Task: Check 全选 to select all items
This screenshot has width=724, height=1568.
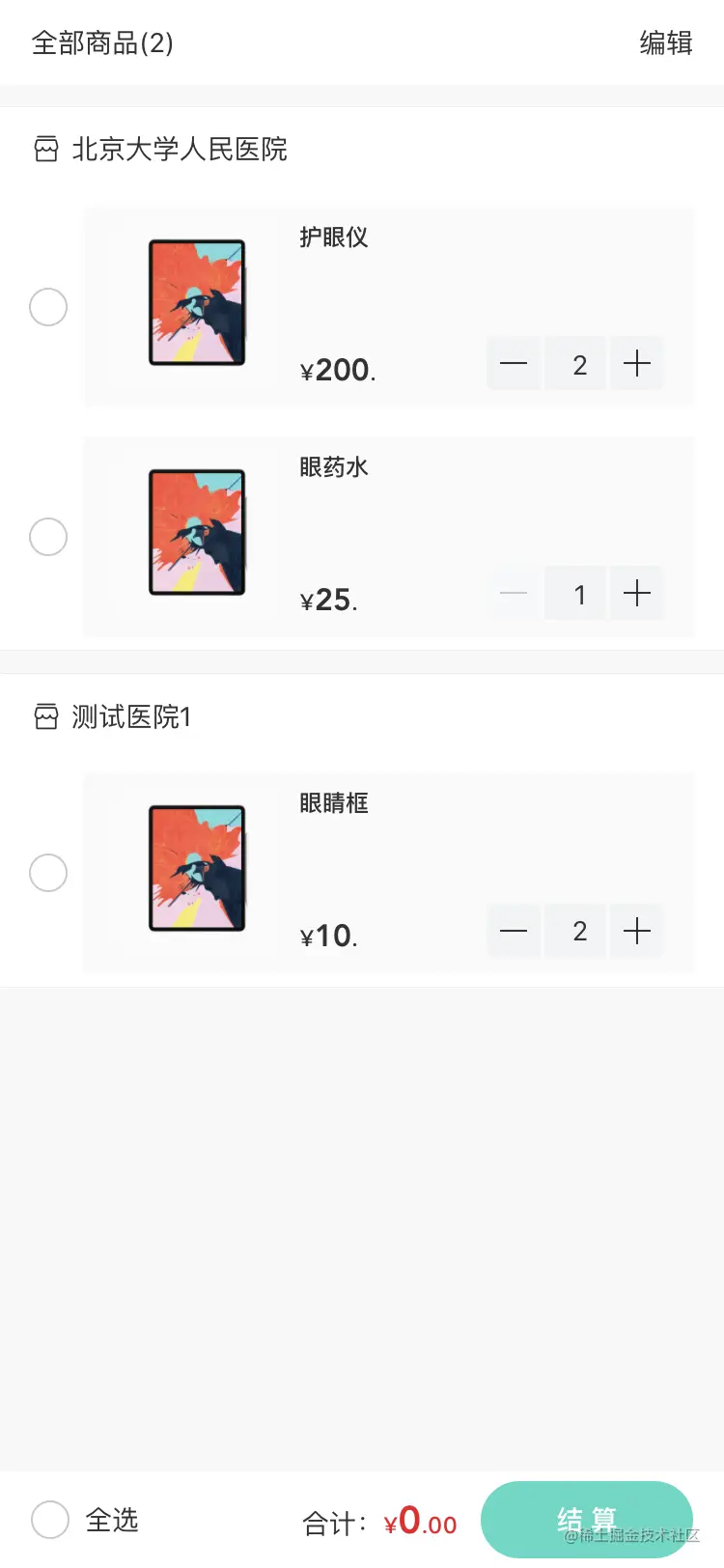Action: click(50, 1520)
